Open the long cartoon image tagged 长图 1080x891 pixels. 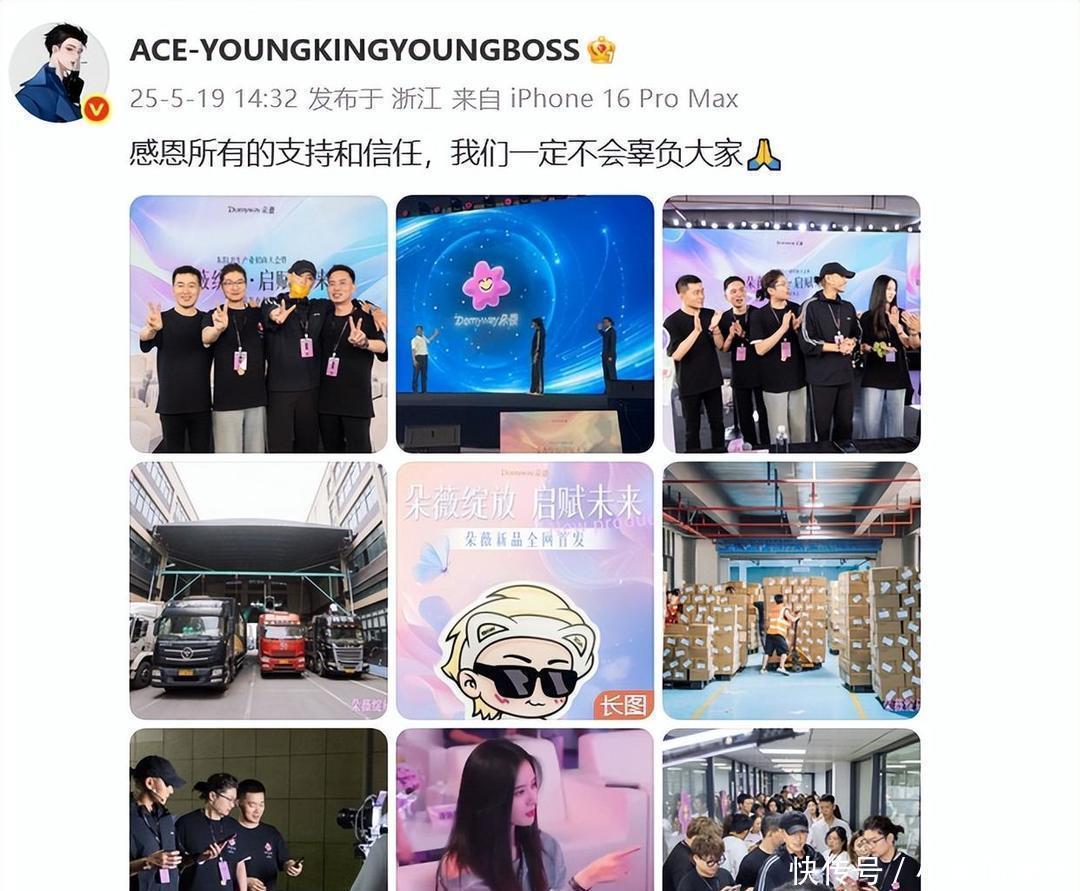point(525,590)
